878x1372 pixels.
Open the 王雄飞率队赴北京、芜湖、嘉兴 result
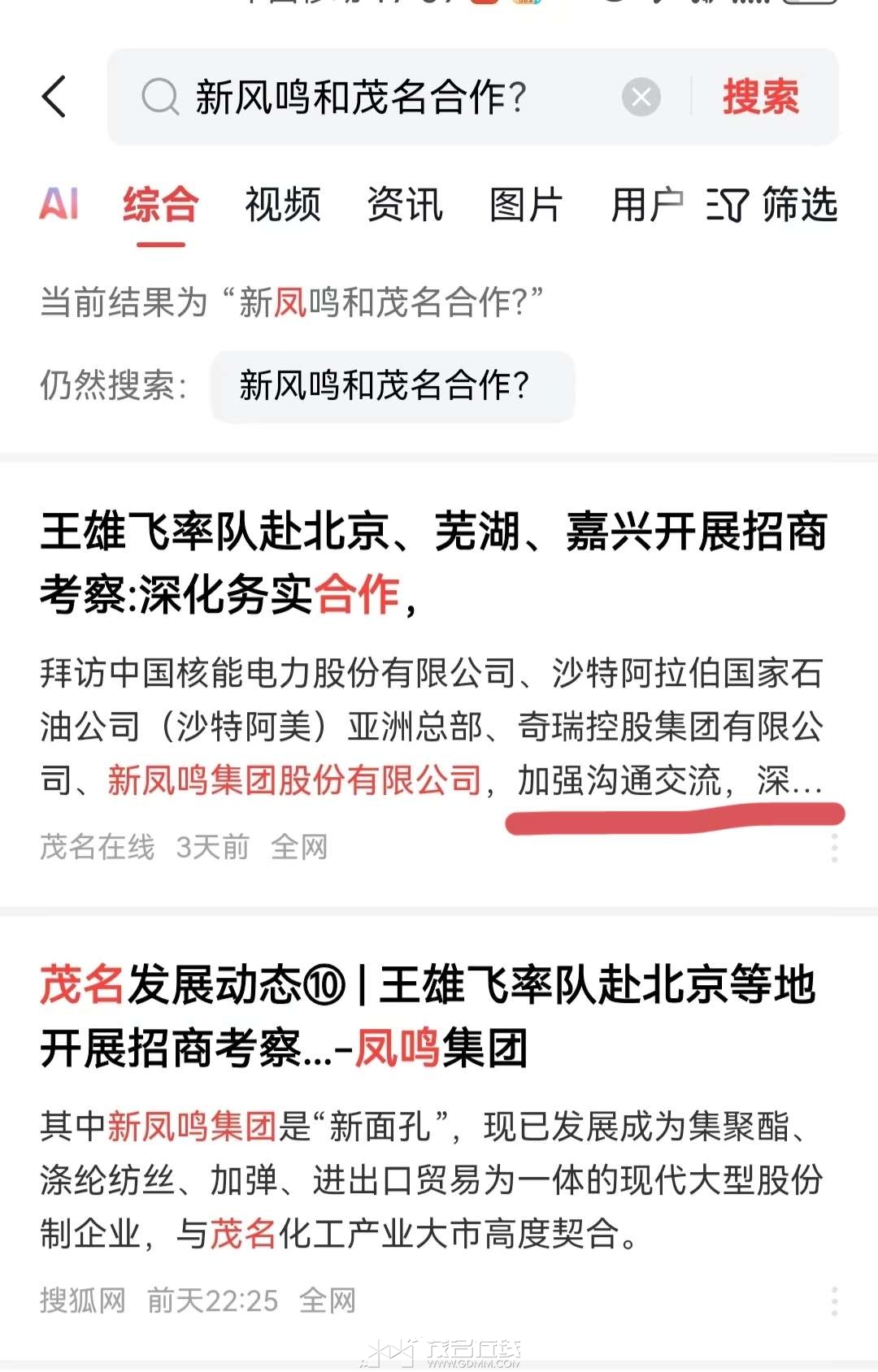(x=433, y=563)
